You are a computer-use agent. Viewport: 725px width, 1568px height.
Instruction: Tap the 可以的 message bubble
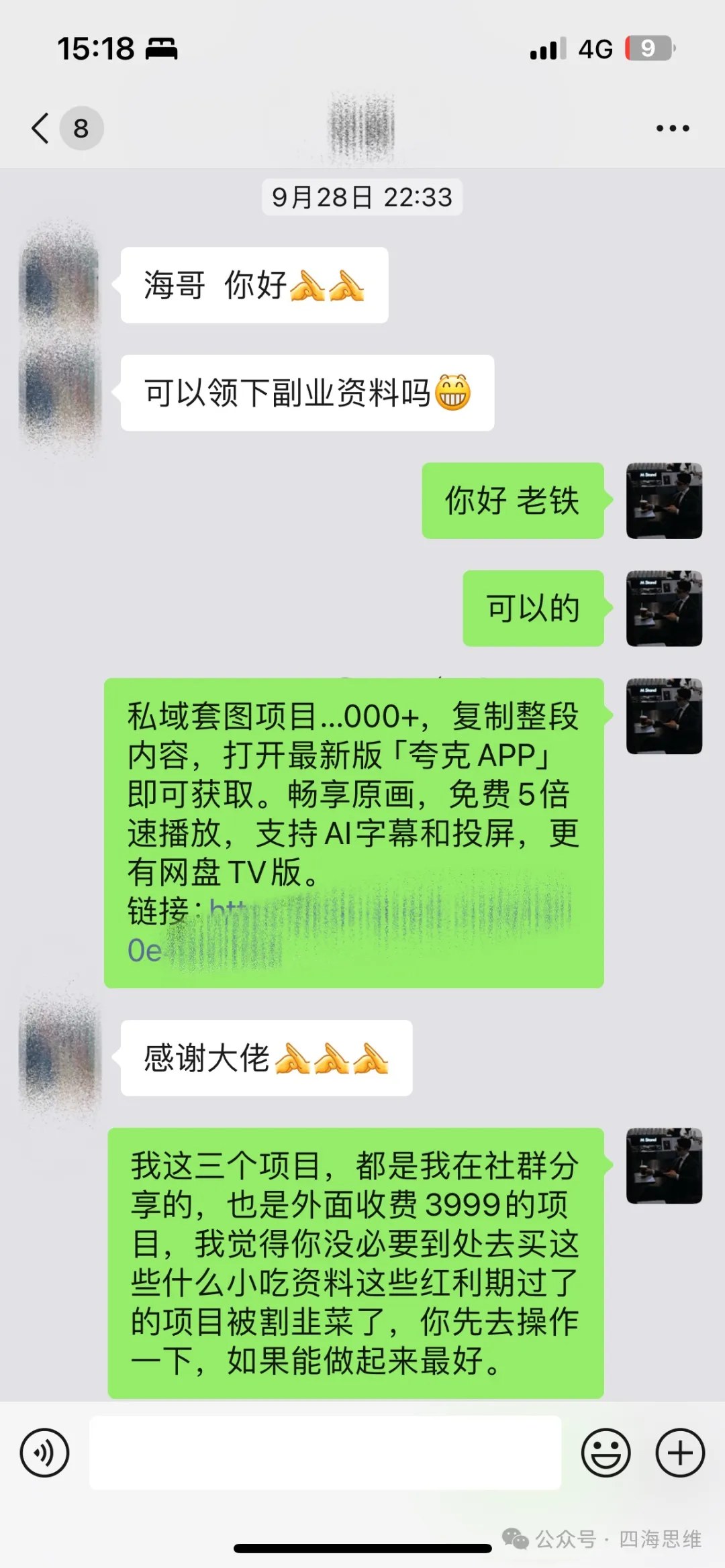[532, 609]
